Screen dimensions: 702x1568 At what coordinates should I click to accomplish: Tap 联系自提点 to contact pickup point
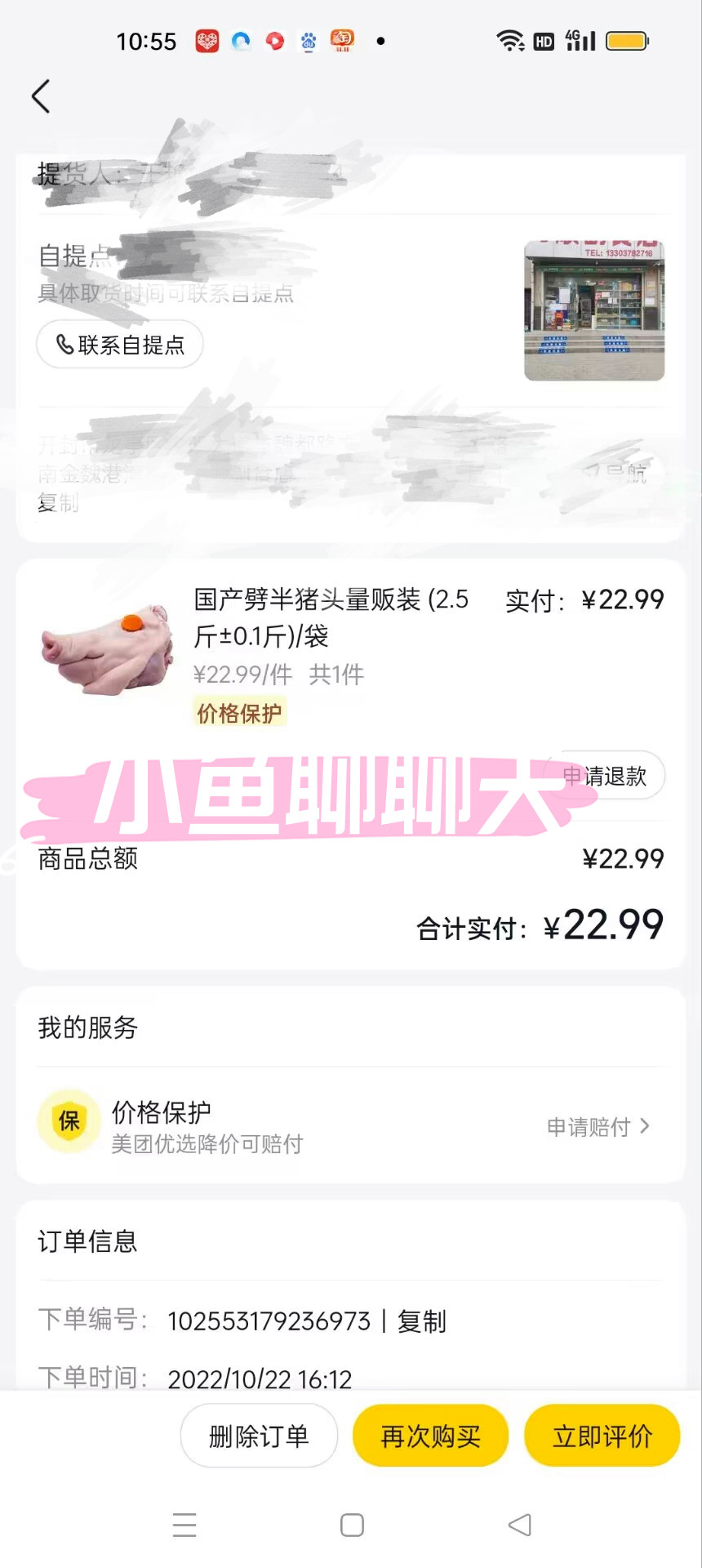(x=119, y=344)
